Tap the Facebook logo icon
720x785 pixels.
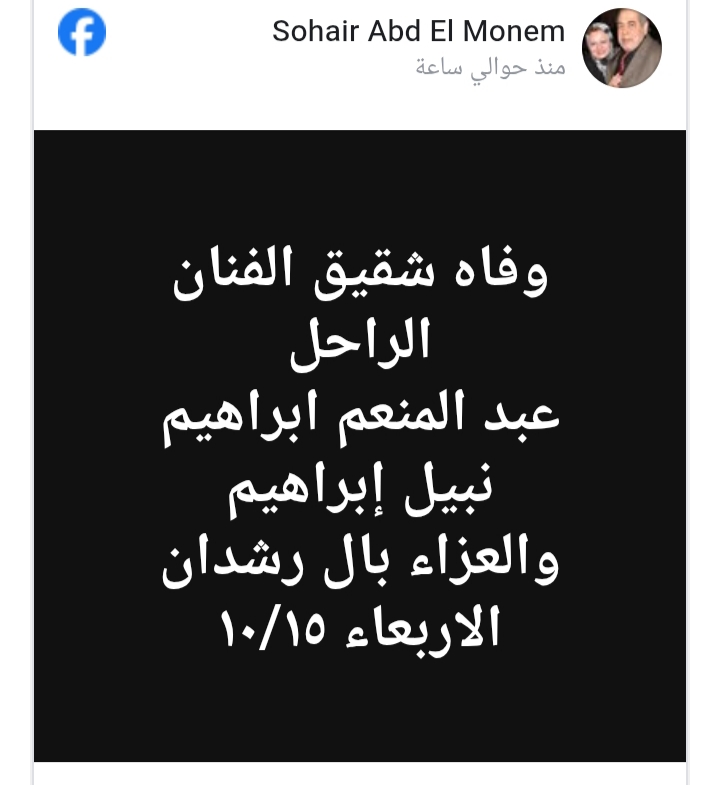(82, 34)
